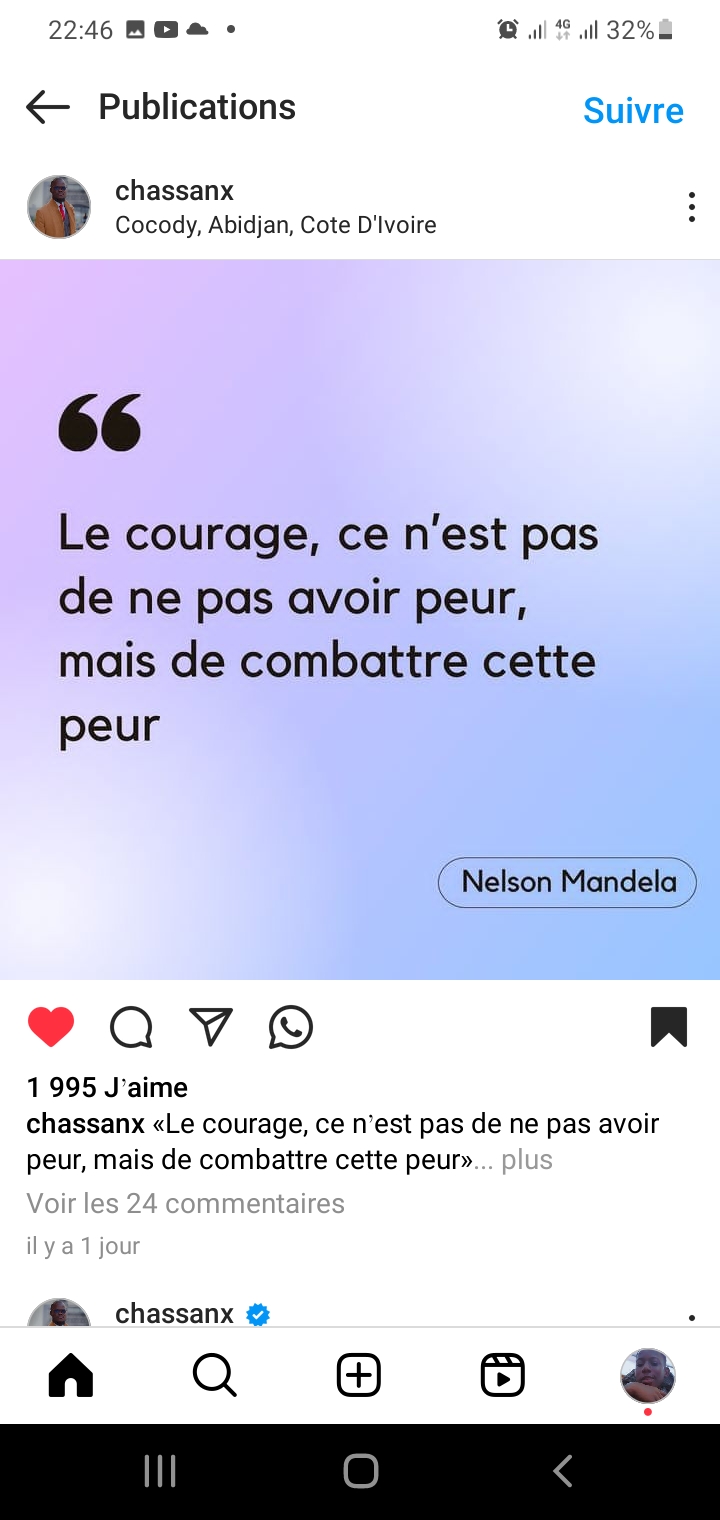Open chassanx profile picture at post header

58,207
